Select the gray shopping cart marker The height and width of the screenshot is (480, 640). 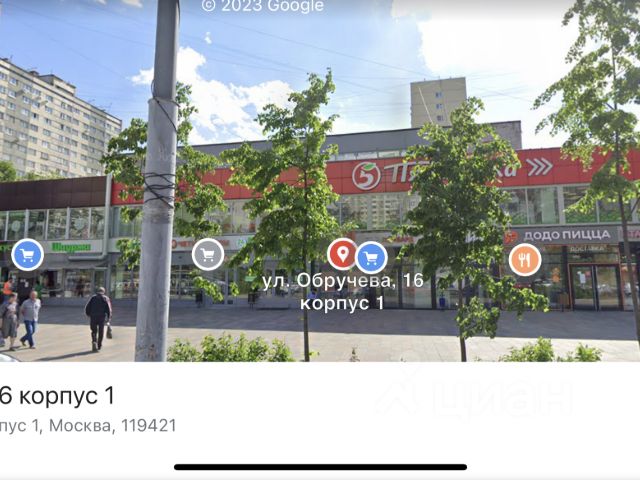pyautogui.click(x=208, y=254)
